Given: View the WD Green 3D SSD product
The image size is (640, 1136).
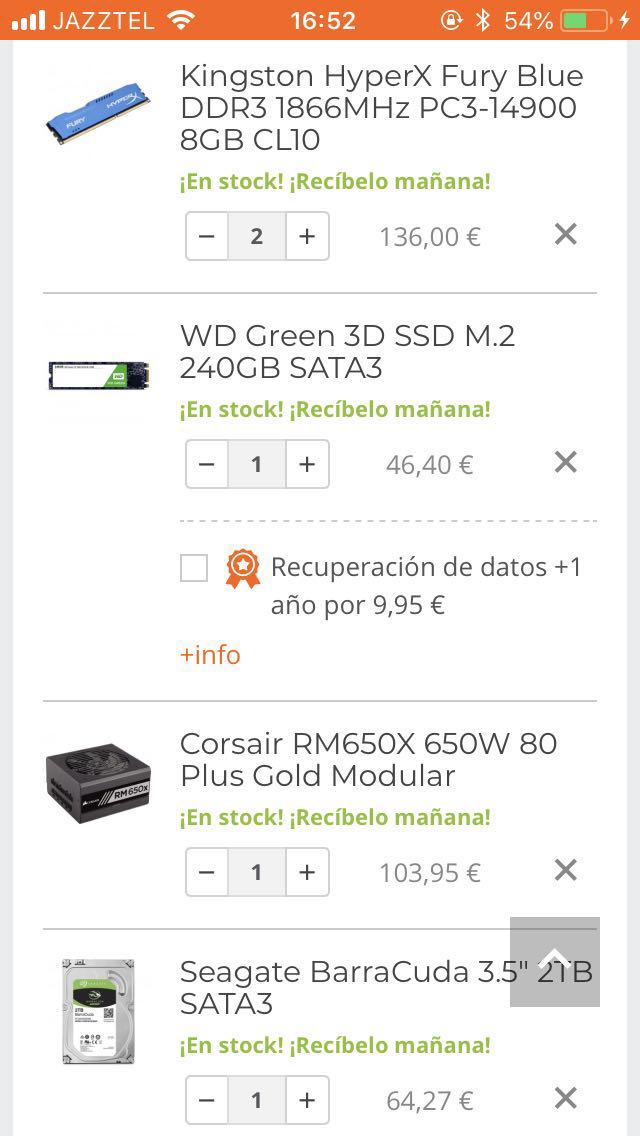Looking at the screenshot, I should pyautogui.click(x=347, y=351).
